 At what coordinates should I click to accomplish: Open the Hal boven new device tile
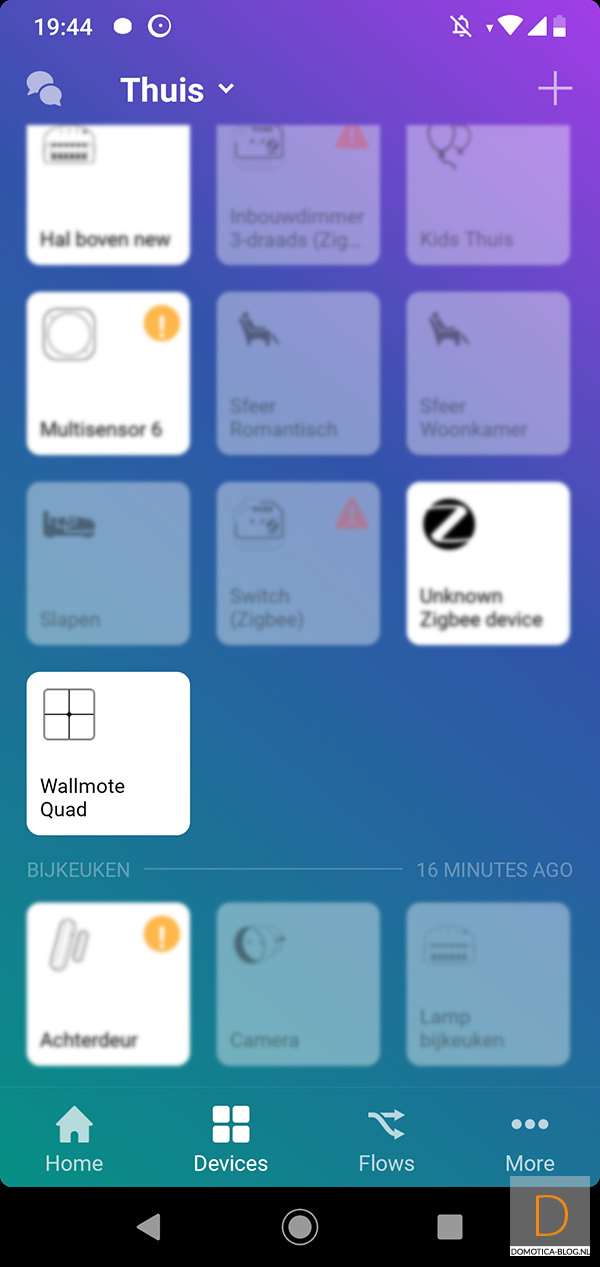pos(108,196)
